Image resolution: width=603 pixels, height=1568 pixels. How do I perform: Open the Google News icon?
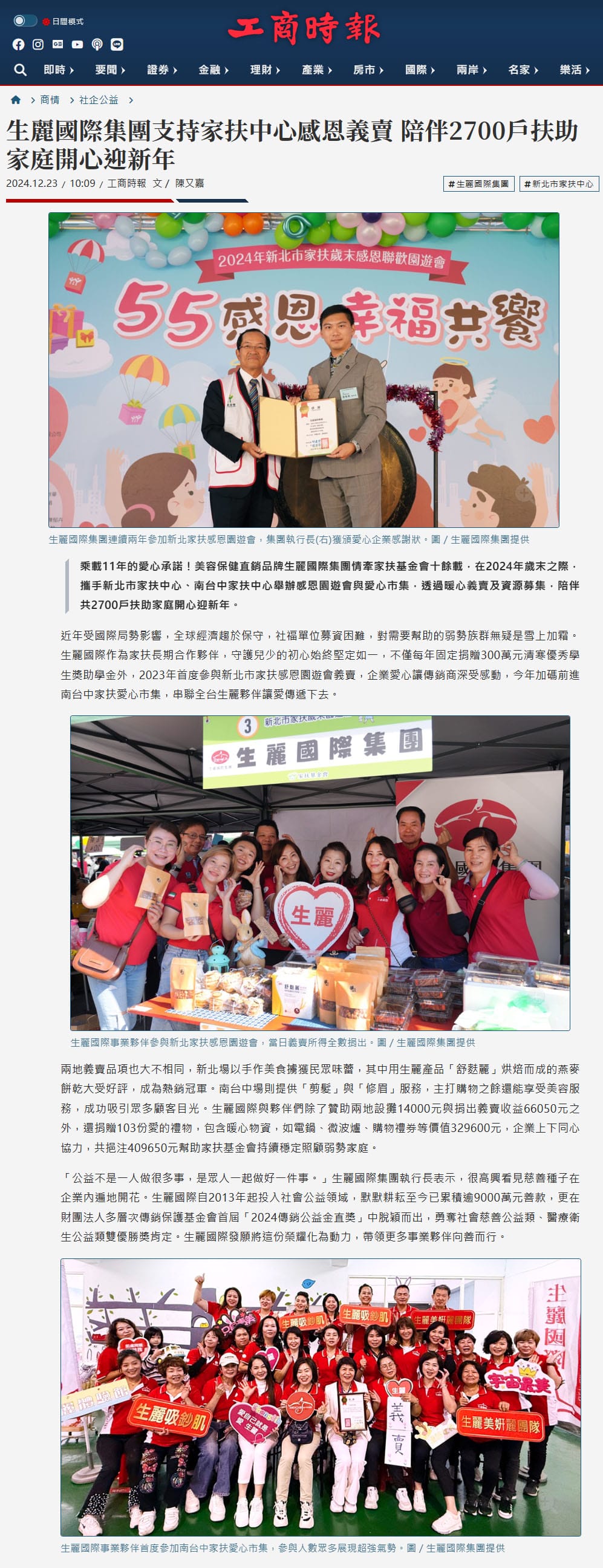coord(58,44)
